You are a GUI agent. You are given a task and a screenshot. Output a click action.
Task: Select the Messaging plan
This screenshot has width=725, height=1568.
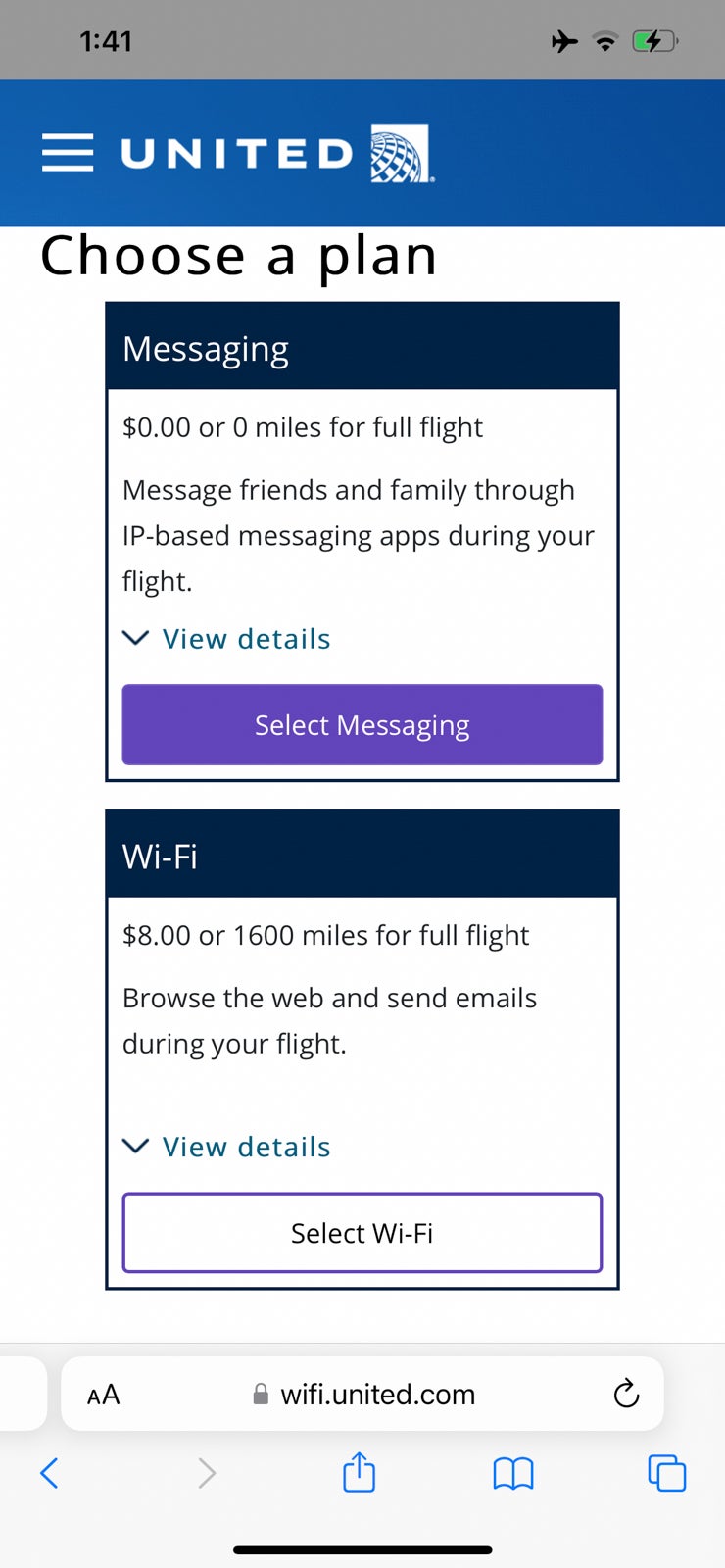point(362,725)
